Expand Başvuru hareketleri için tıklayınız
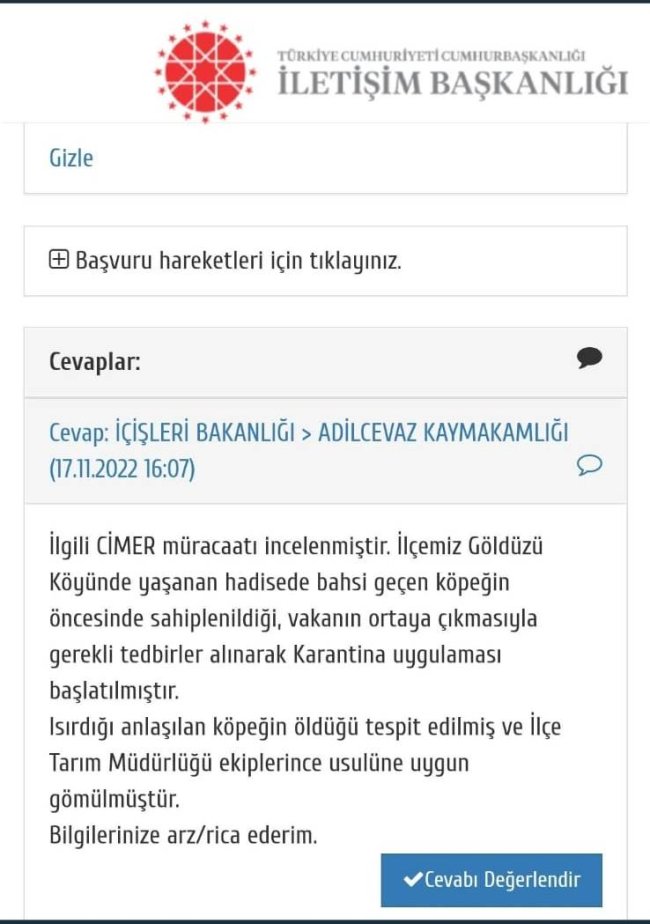Image resolution: width=650 pixels, height=924 pixels. (x=225, y=260)
